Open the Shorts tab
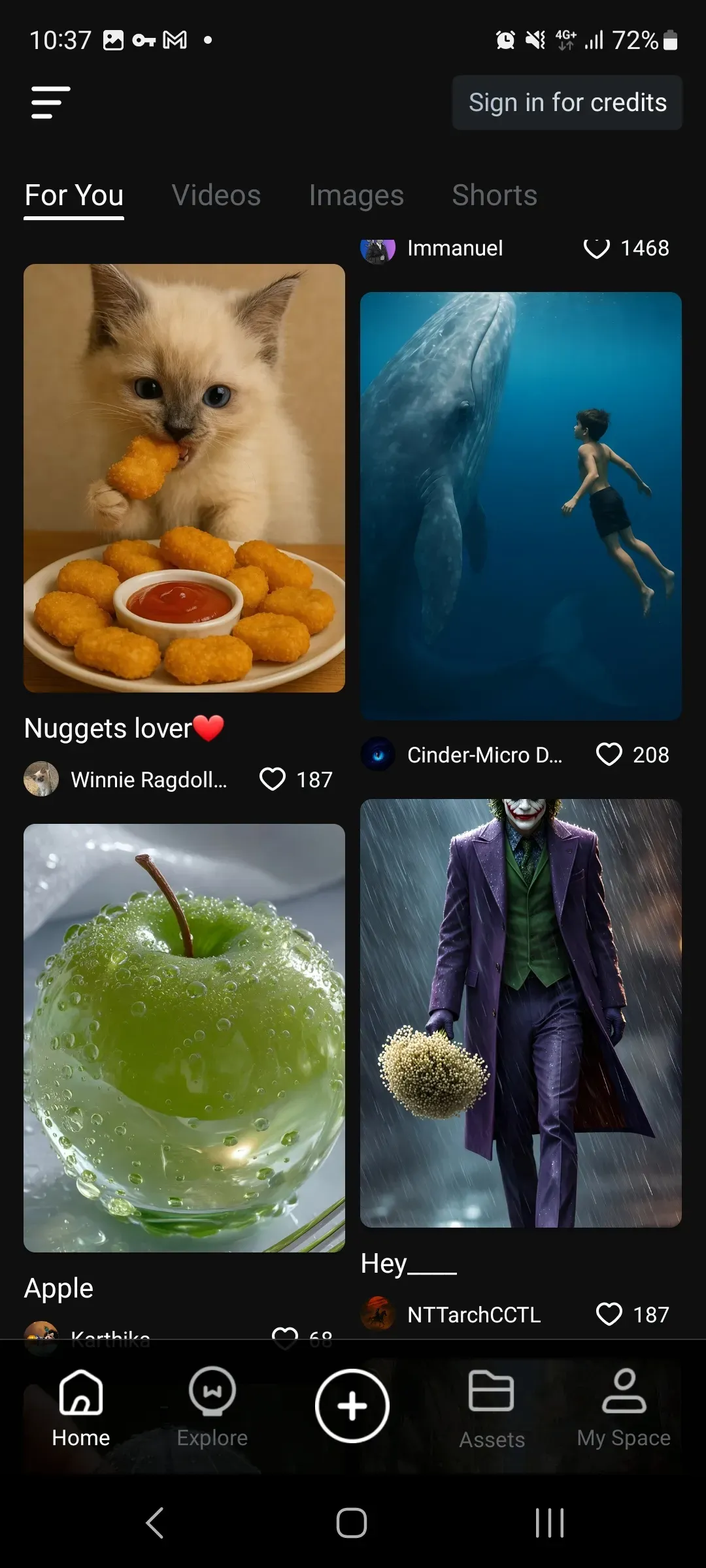Image resolution: width=706 pixels, height=1568 pixels. [494, 195]
